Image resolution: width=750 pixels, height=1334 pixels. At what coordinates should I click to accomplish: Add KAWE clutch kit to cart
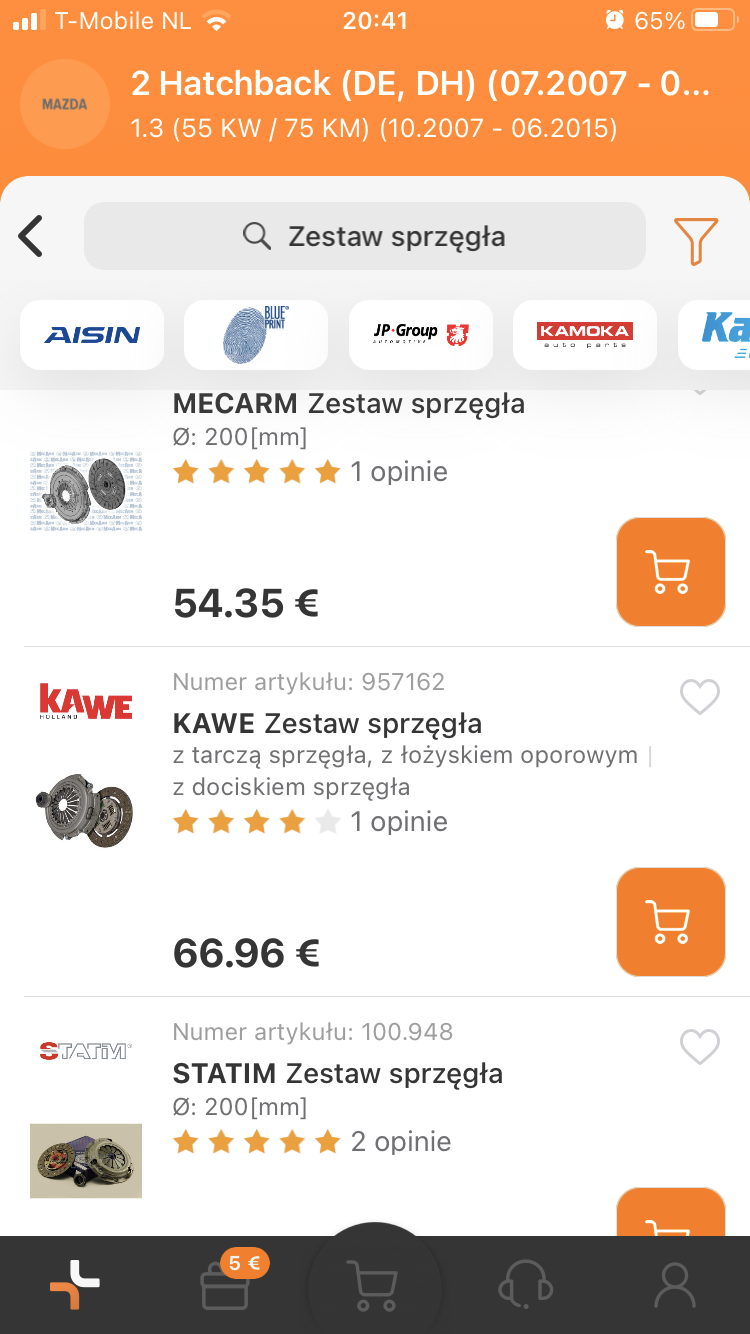tap(670, 922)
